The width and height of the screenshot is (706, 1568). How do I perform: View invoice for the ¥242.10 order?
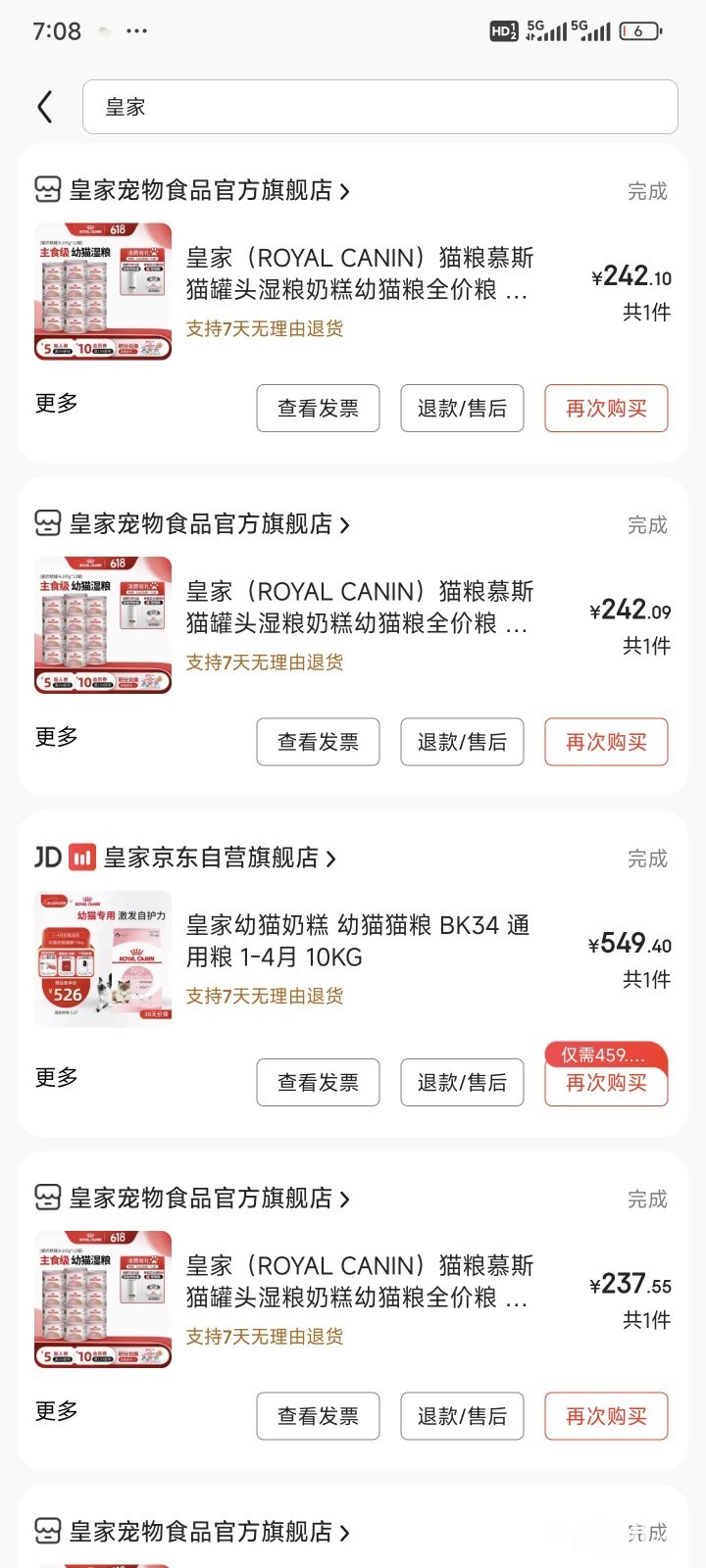pyautogui.click(x=318, y=409)
